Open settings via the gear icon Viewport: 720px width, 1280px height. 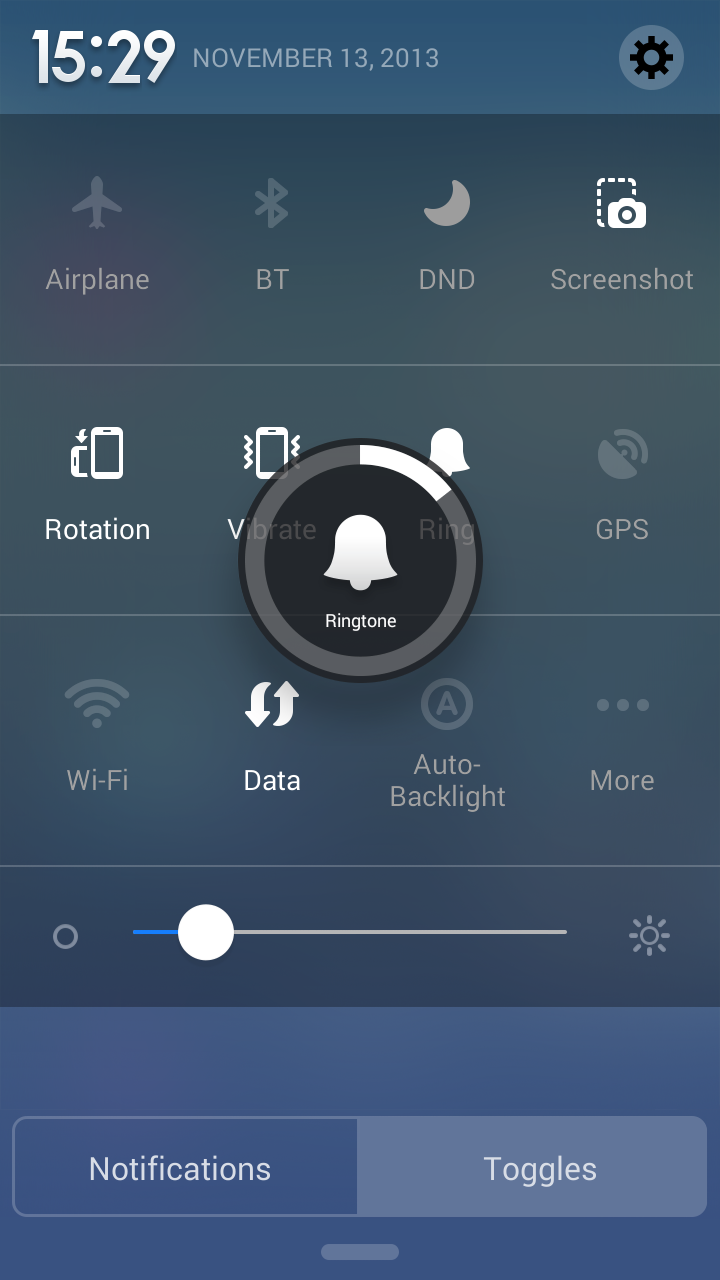pos(652,58)
